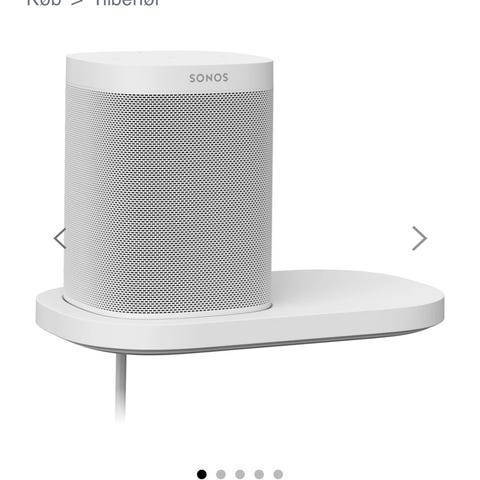Jump to the fourth carousel dot
Image resolution: width=480 pixels, height=480 pixels.
259,474
